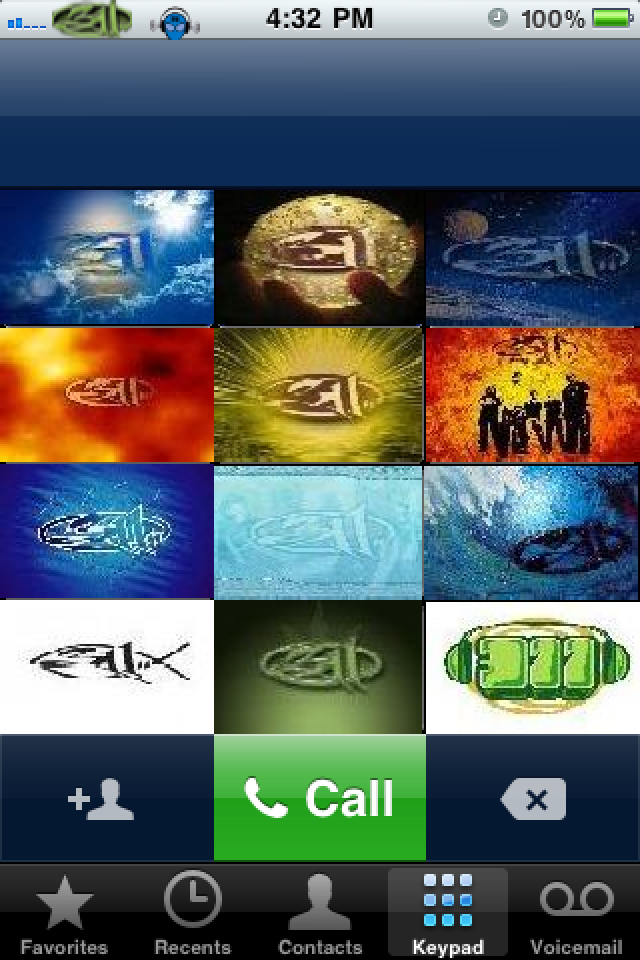The width and height of the screenshot is (640, 960).
Task: Add the number to contacts
Action: coord(106,798)
